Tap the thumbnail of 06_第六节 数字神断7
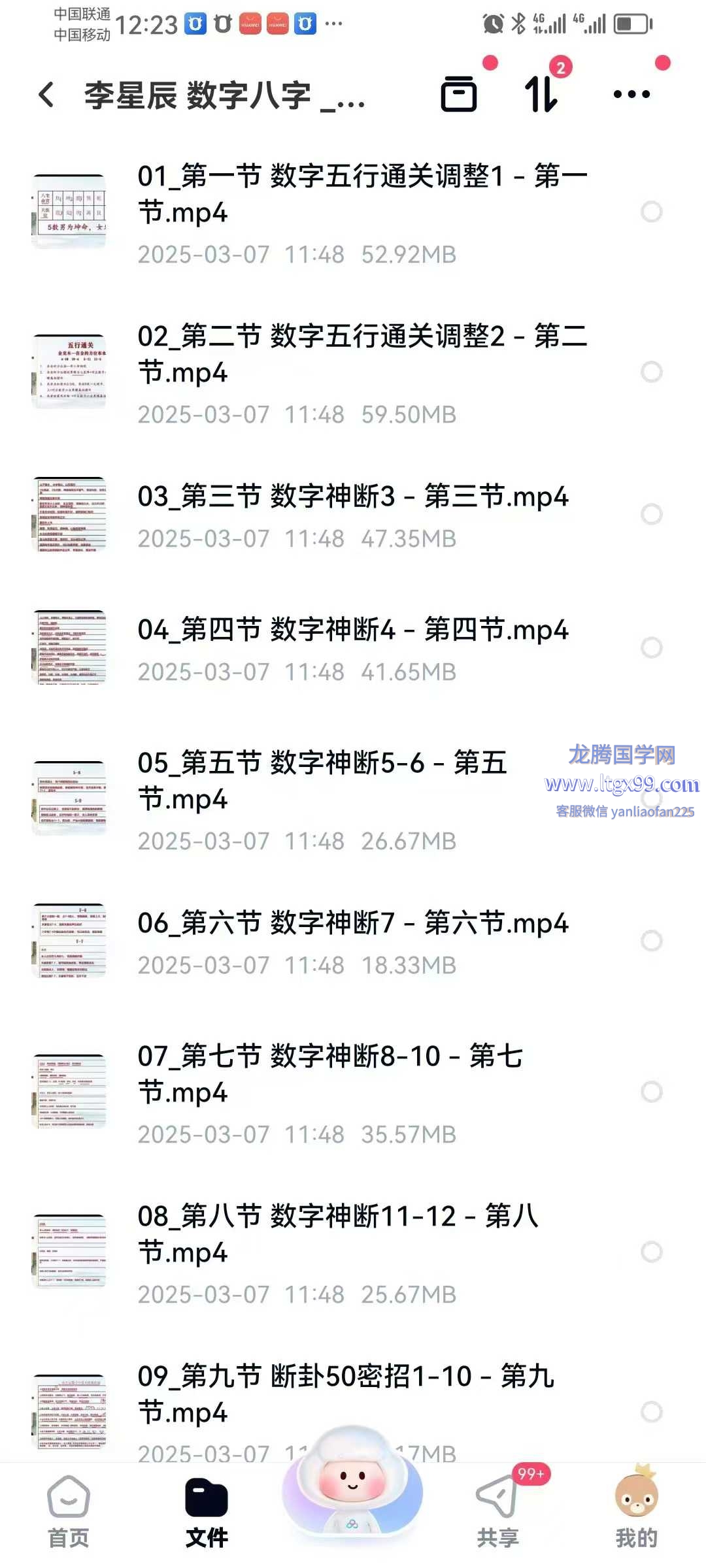Viewport: 706px width, 1568px height. click(69, 941)
